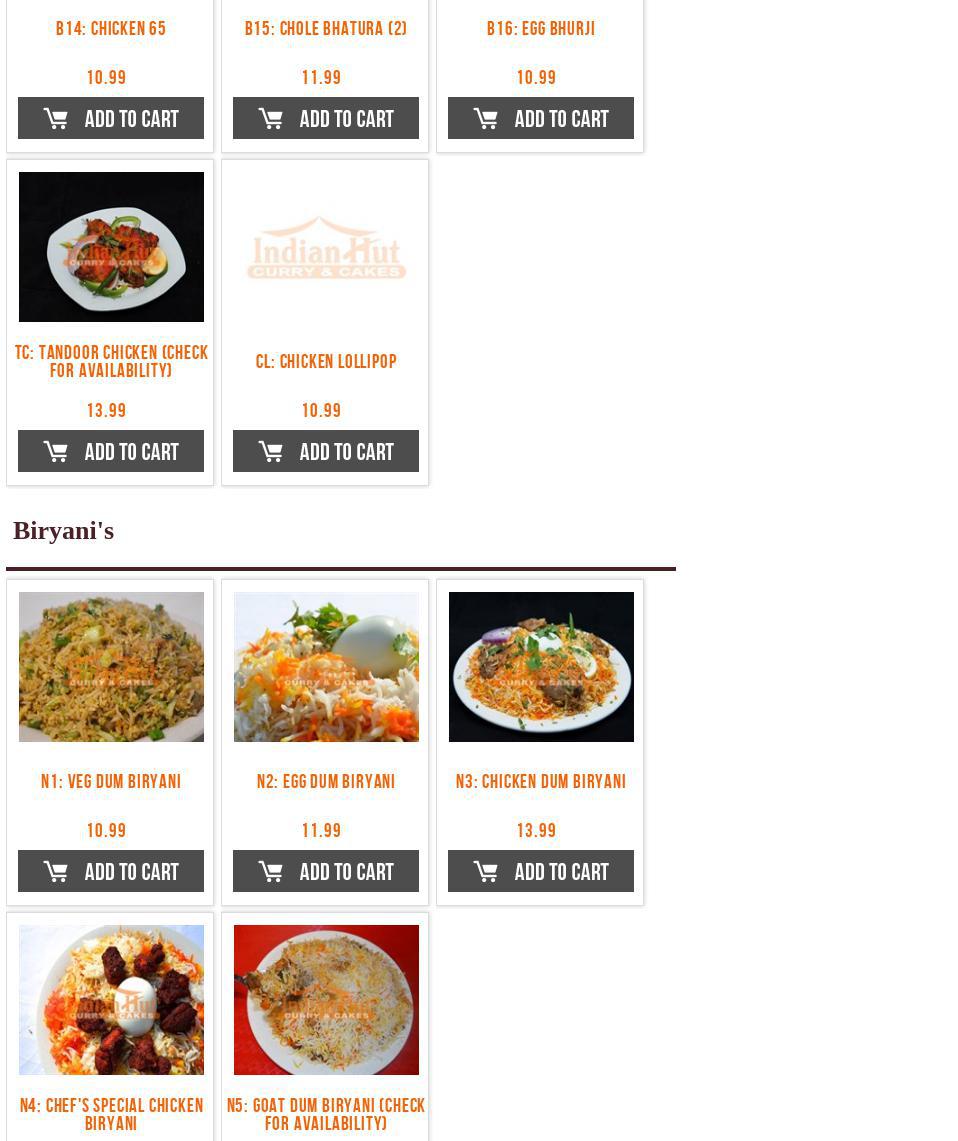Image resolution: width=958 pixels, height=1141 pixels.
Task: Add N3 Chicken Dum Biryani to cart
Action: (541, 871)
